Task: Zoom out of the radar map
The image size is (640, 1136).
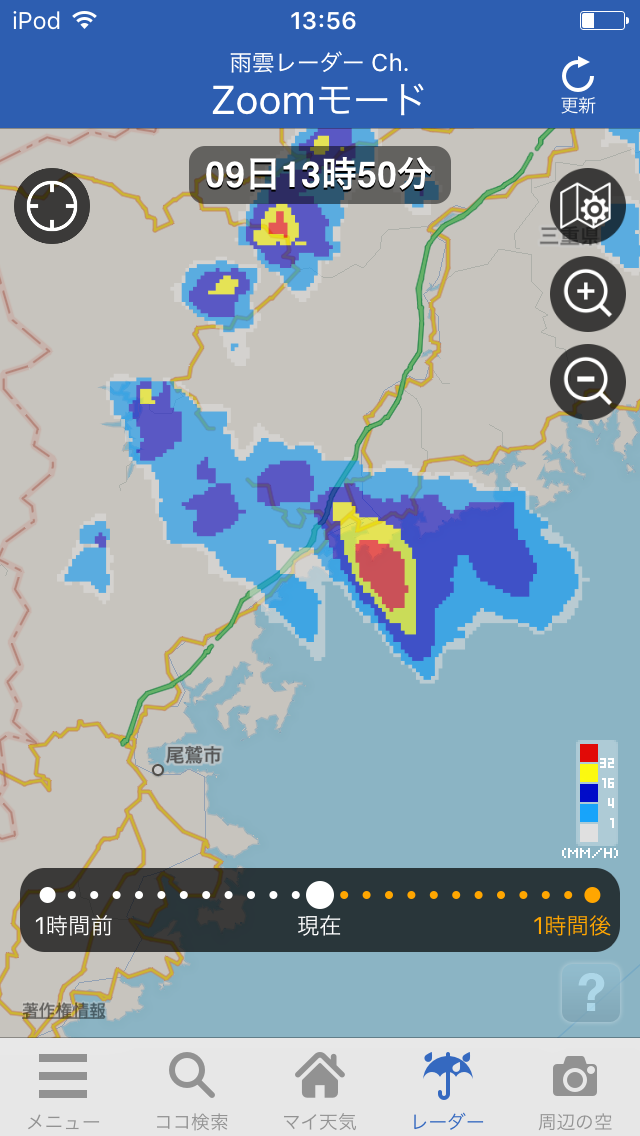Action: pyautogui.click(x=588, y=381)
